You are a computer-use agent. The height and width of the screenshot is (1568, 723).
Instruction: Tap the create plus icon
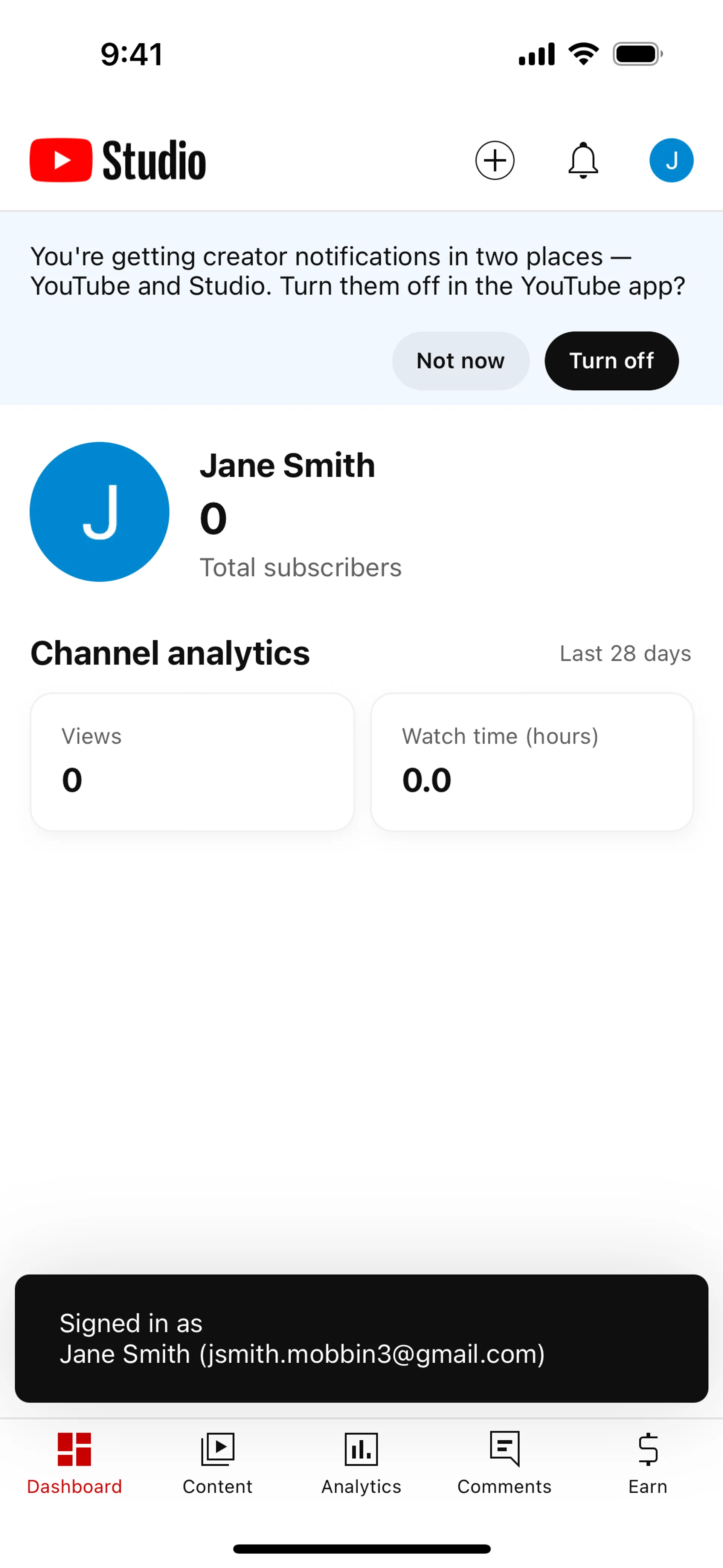point(494,161)
